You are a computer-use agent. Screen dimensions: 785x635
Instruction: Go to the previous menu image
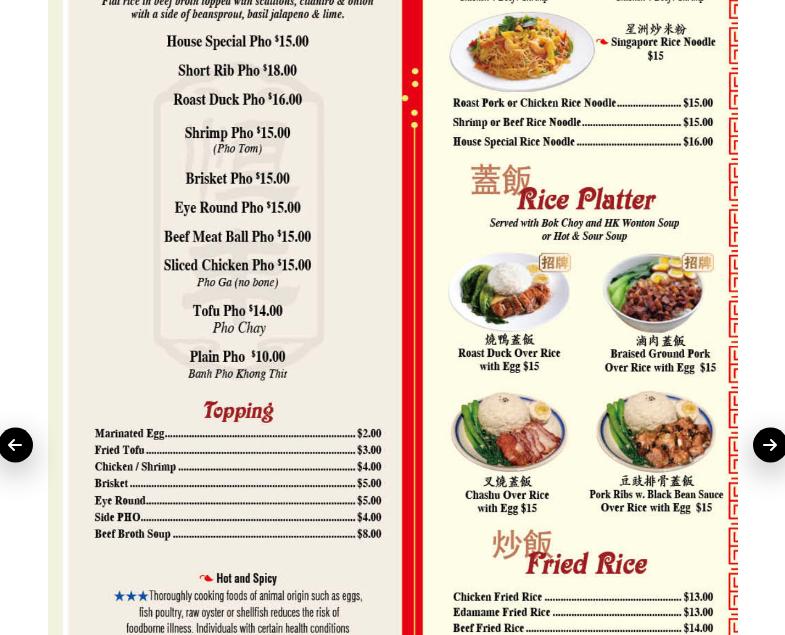coord(16,445)
